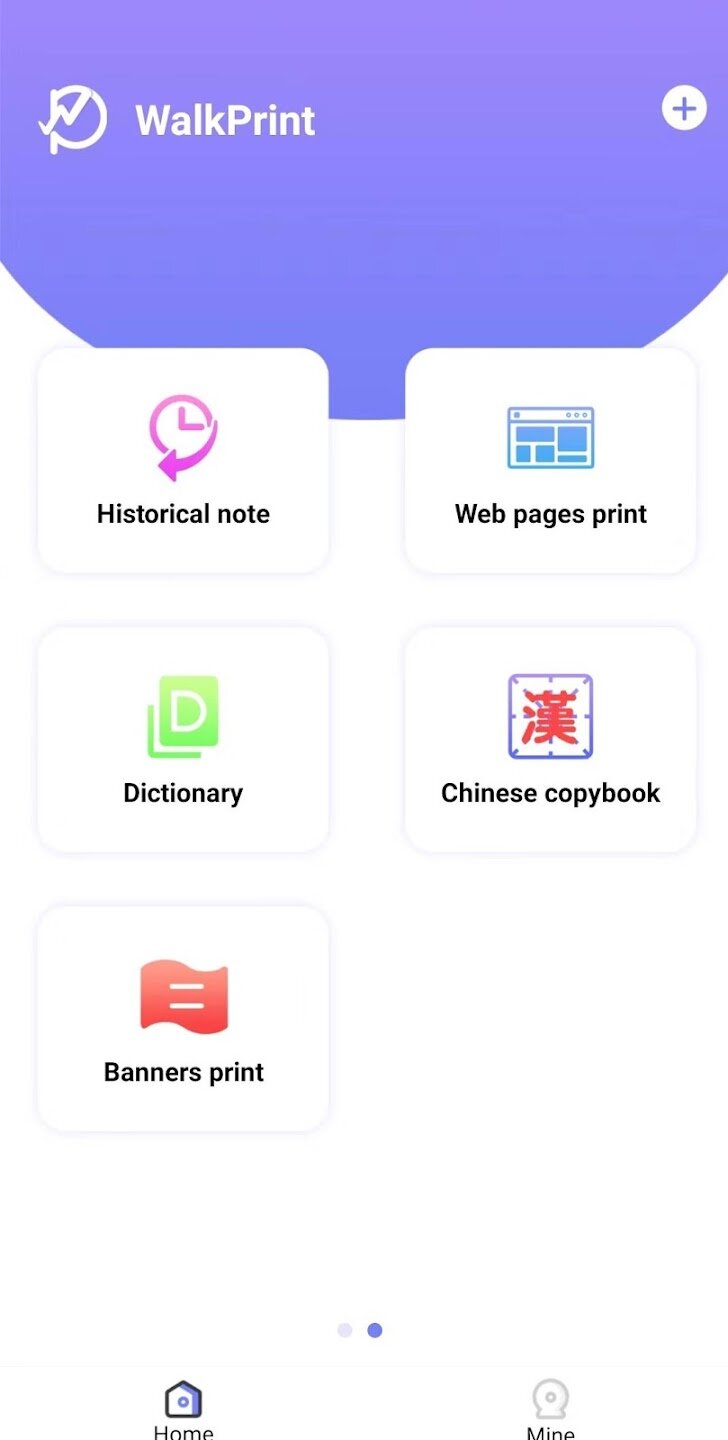The width and height of the screenshot is (728, 1440).
Task: Select the Banners print card
Action: pos(183,1019)
